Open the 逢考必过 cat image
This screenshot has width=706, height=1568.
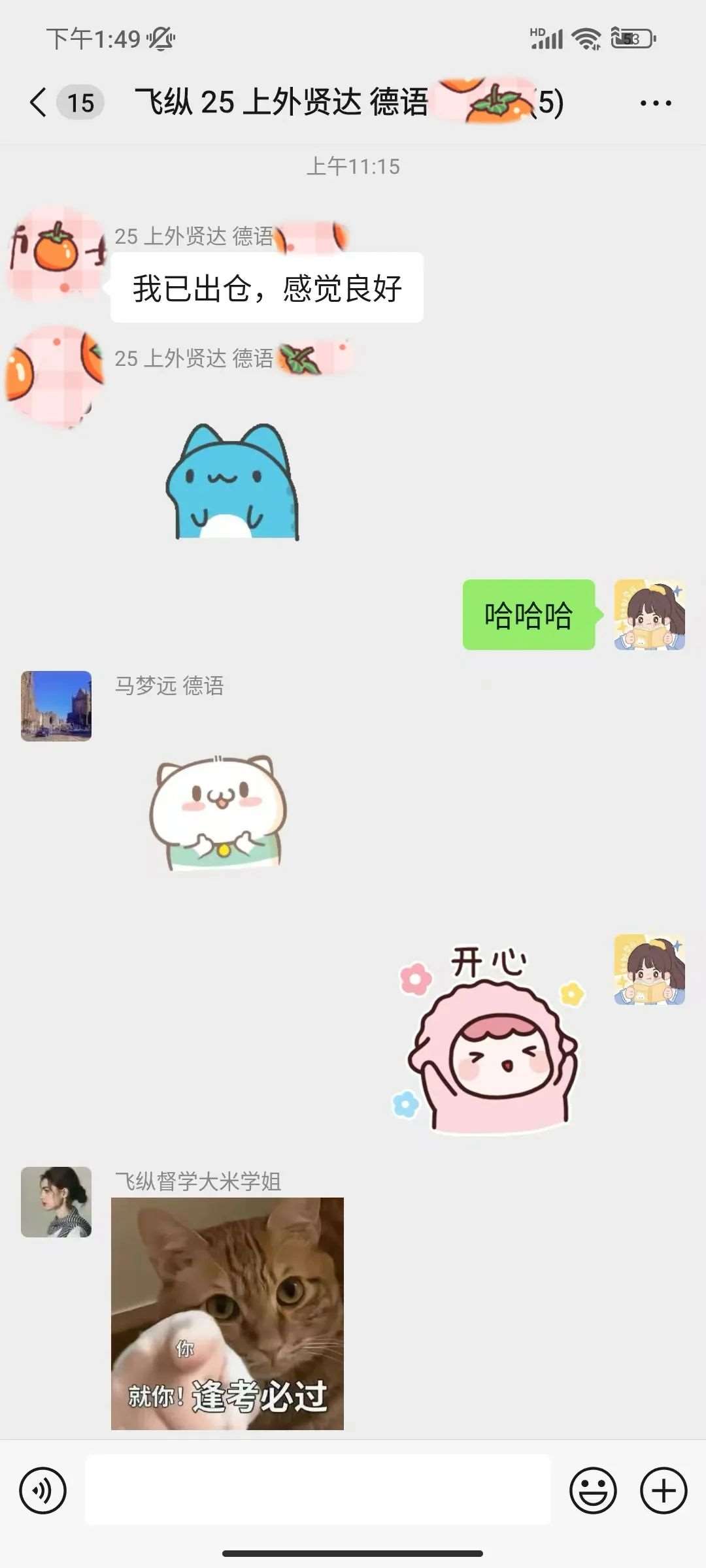(227, 1313)
